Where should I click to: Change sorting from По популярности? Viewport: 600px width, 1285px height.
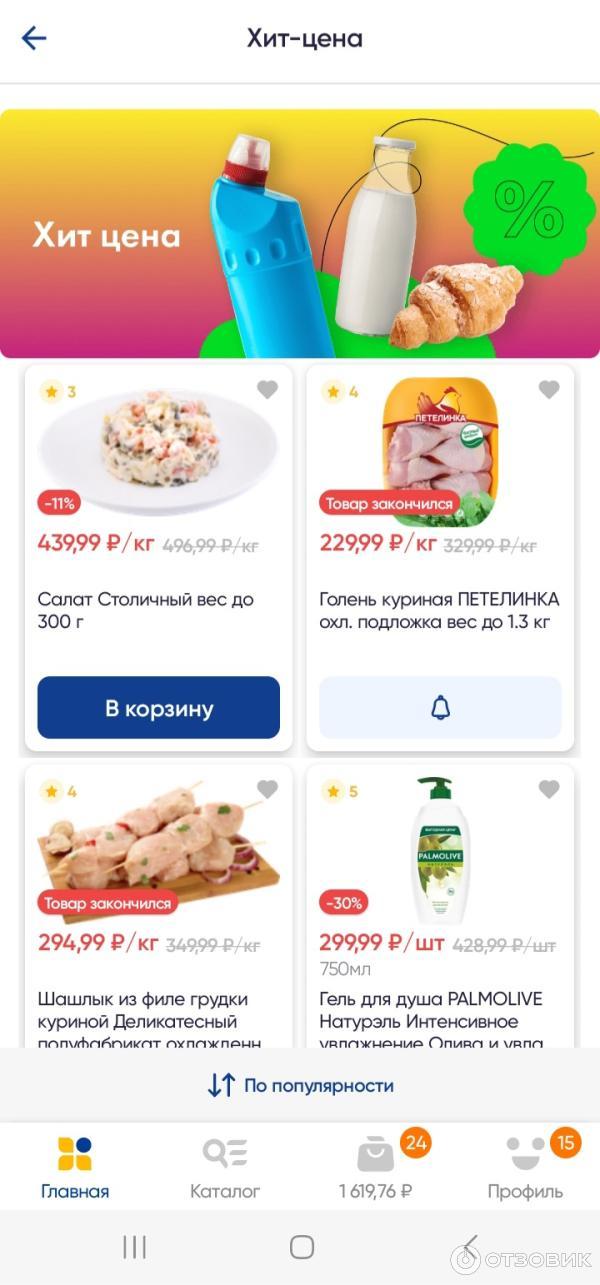point(300,1085)
